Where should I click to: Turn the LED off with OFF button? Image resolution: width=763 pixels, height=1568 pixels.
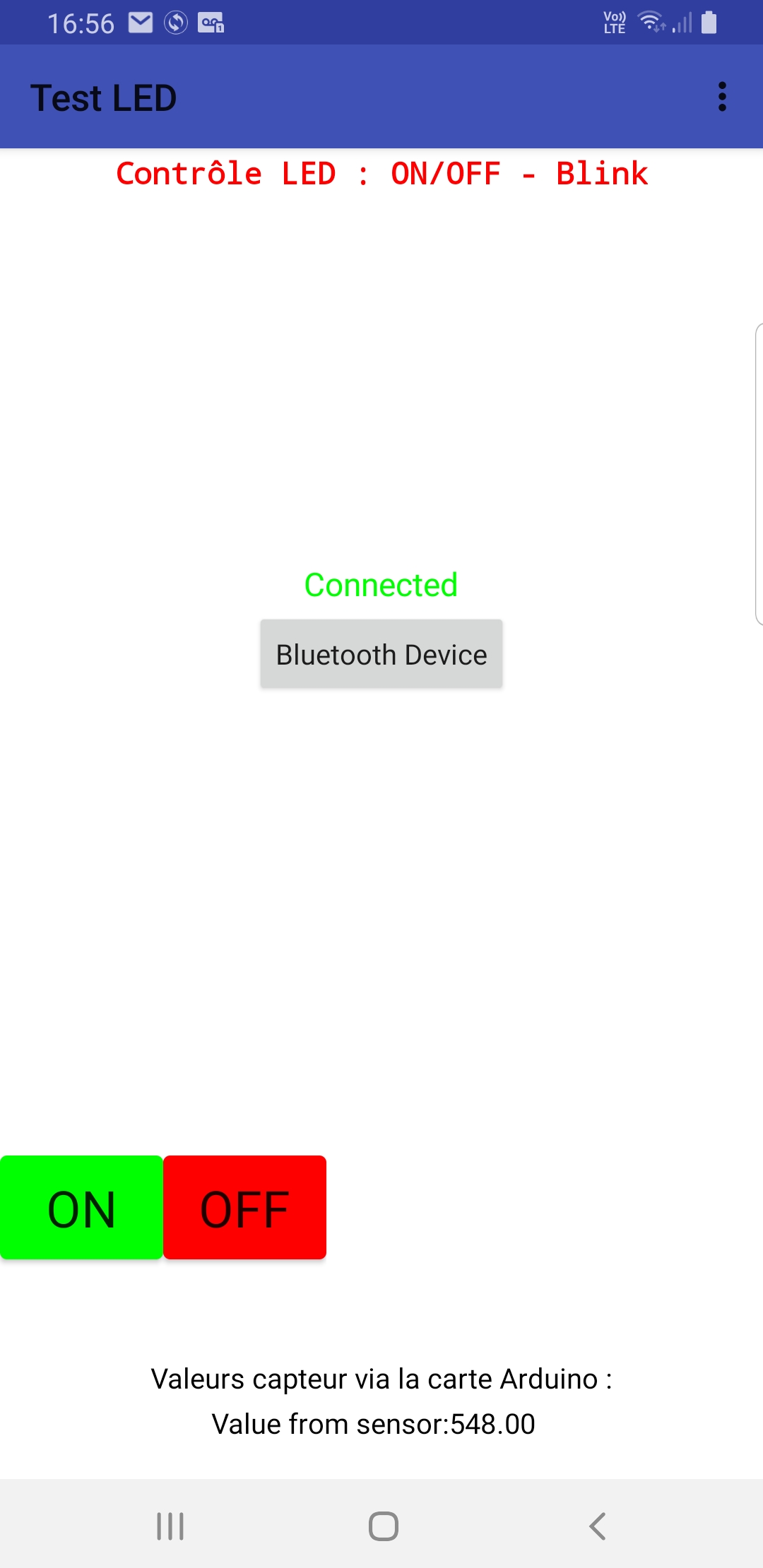pyautogui.click(x=244, y=1208)
